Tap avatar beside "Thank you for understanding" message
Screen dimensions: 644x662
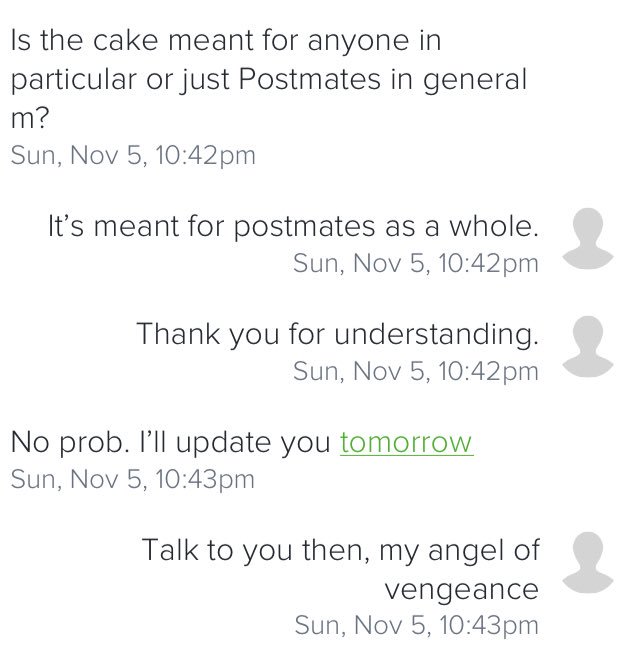click(x=587, y=347)
